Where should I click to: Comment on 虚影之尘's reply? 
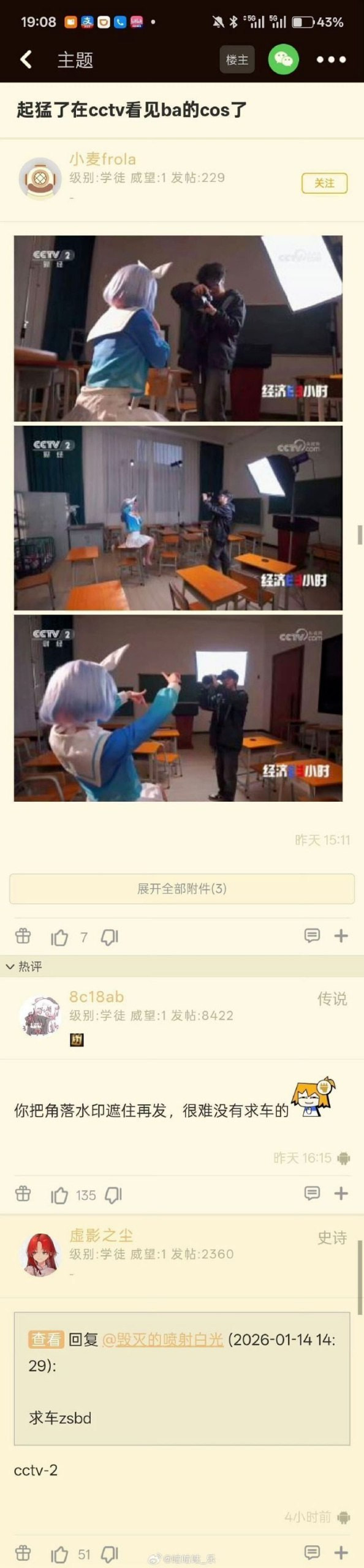tap(312, 1552)
